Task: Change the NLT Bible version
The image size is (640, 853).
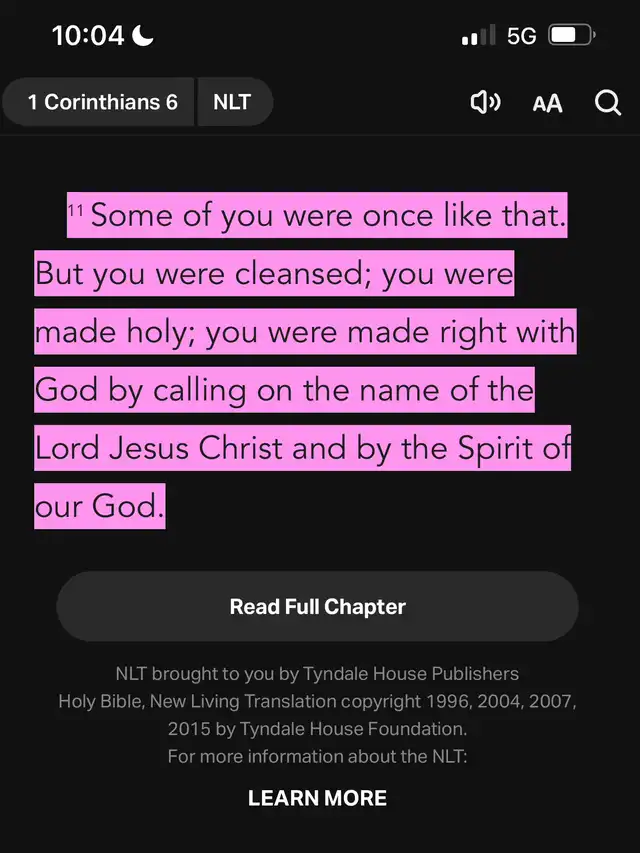Action: tap(232, 102)
